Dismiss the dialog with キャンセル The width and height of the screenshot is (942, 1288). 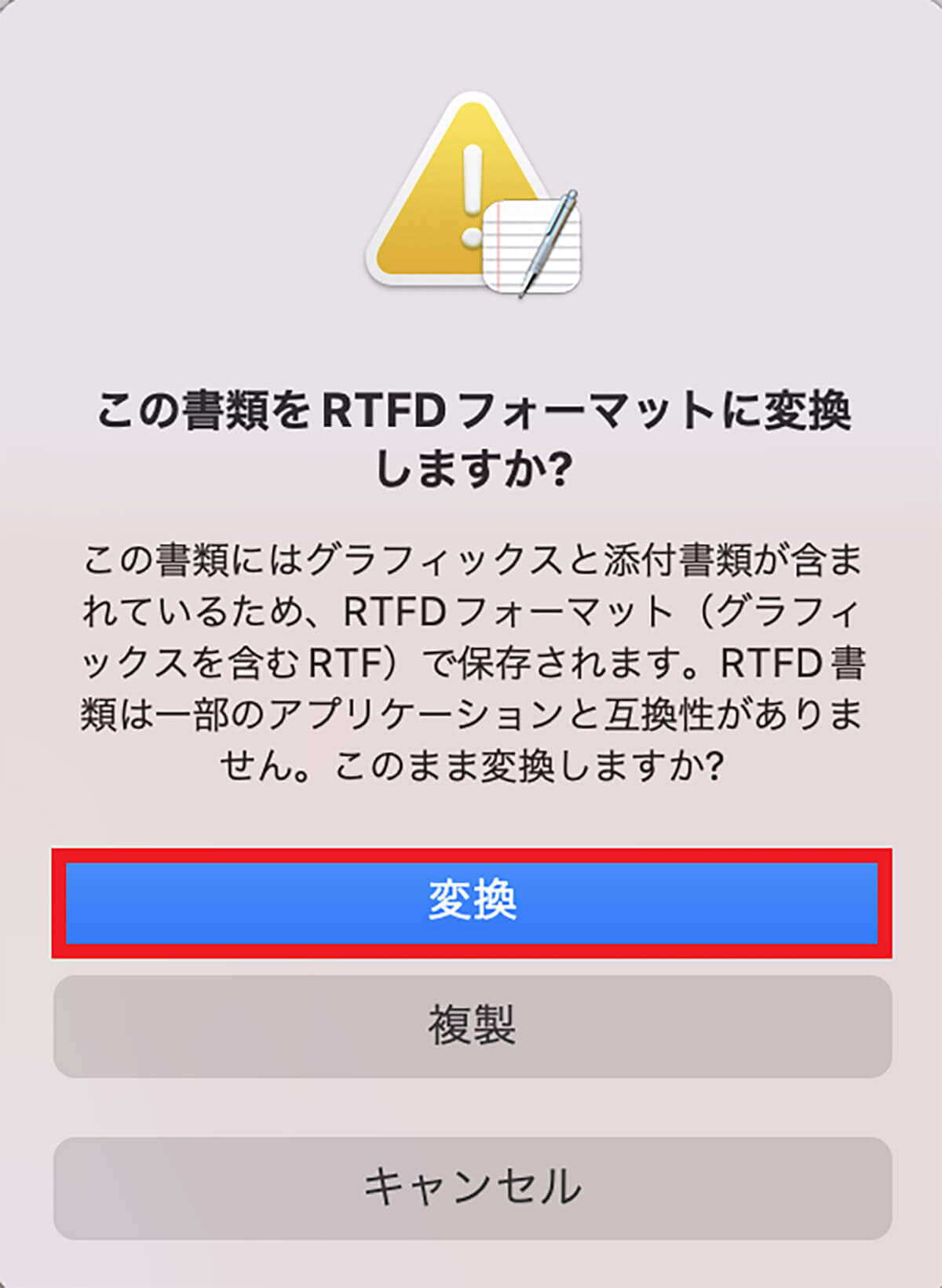472,1188
